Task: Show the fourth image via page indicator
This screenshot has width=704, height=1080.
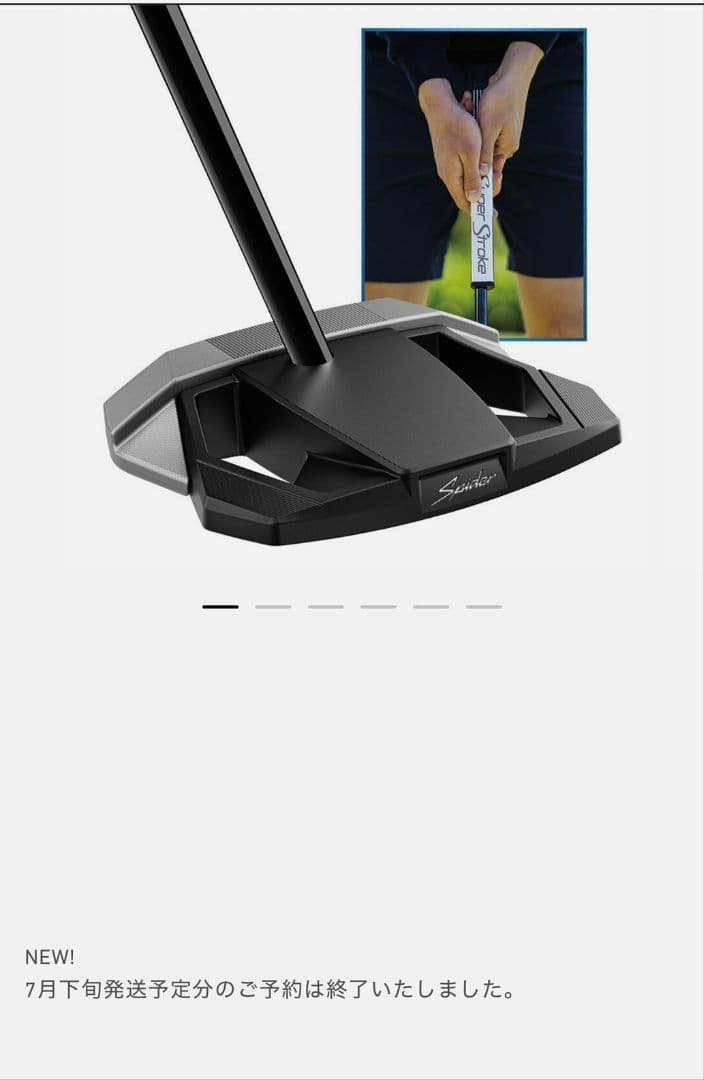Action: (x=378, y=606)
